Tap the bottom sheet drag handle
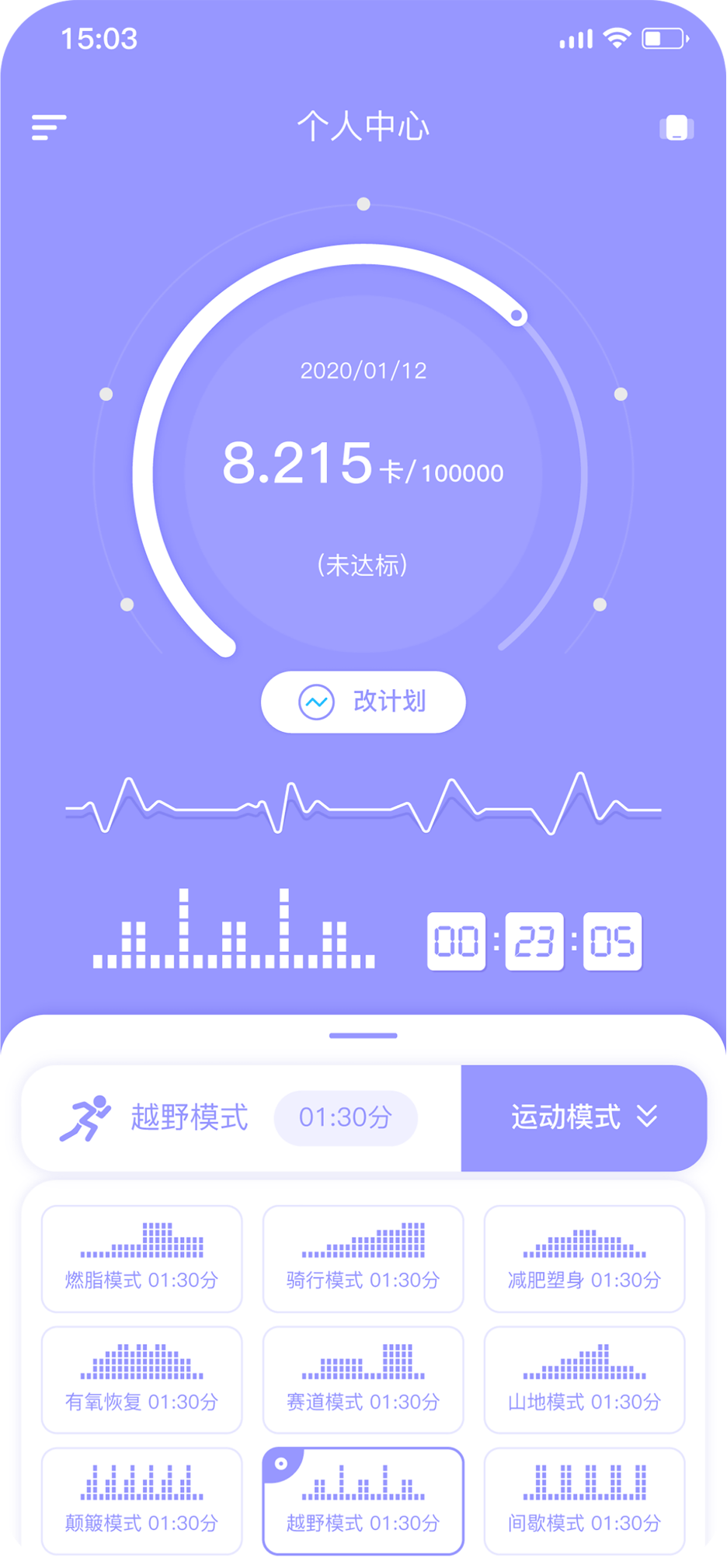The width and height of the screenshot is (727, 1568). pyautogui.click(x=363, y=1035)
